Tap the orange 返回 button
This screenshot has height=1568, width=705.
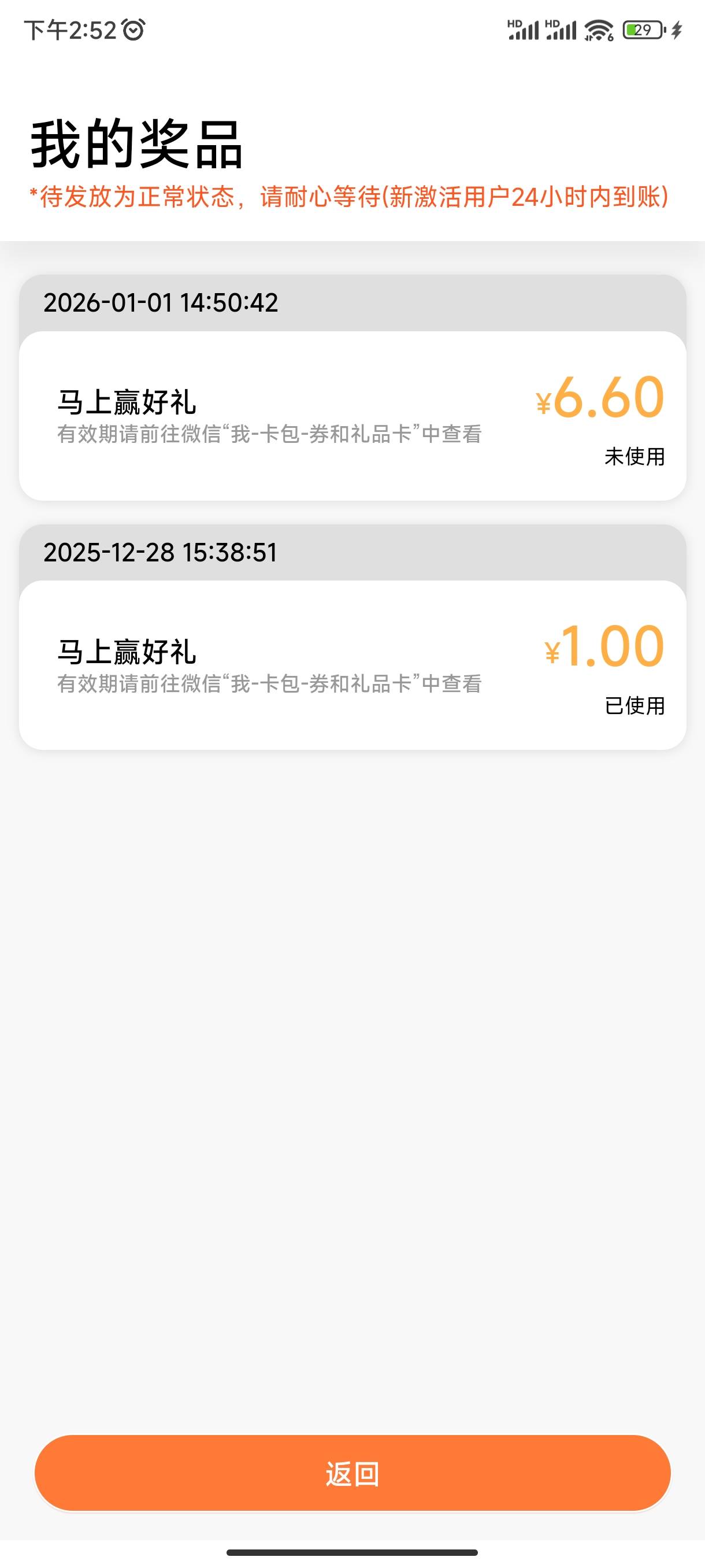(352, 1473)
